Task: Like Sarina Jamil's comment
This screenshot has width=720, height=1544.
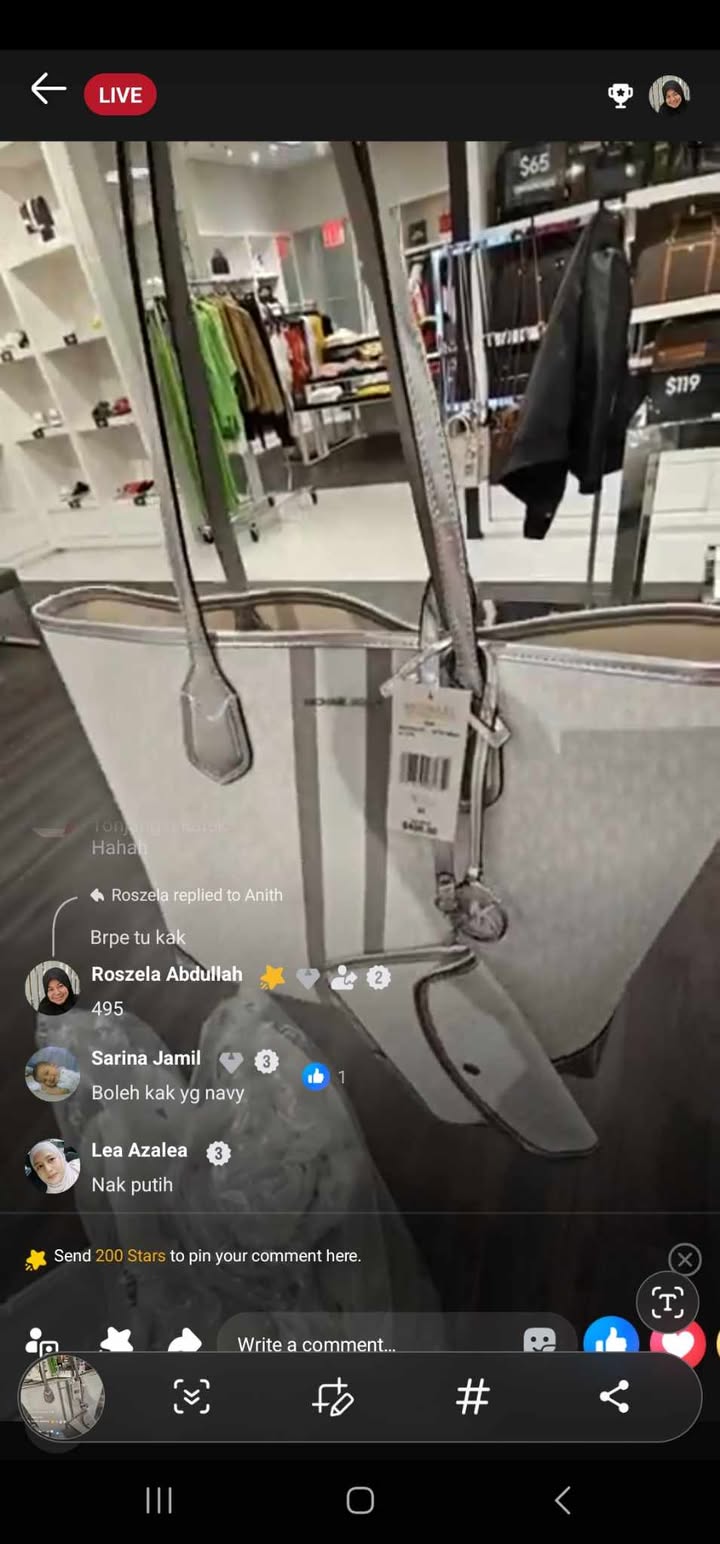Action: 316,1076
